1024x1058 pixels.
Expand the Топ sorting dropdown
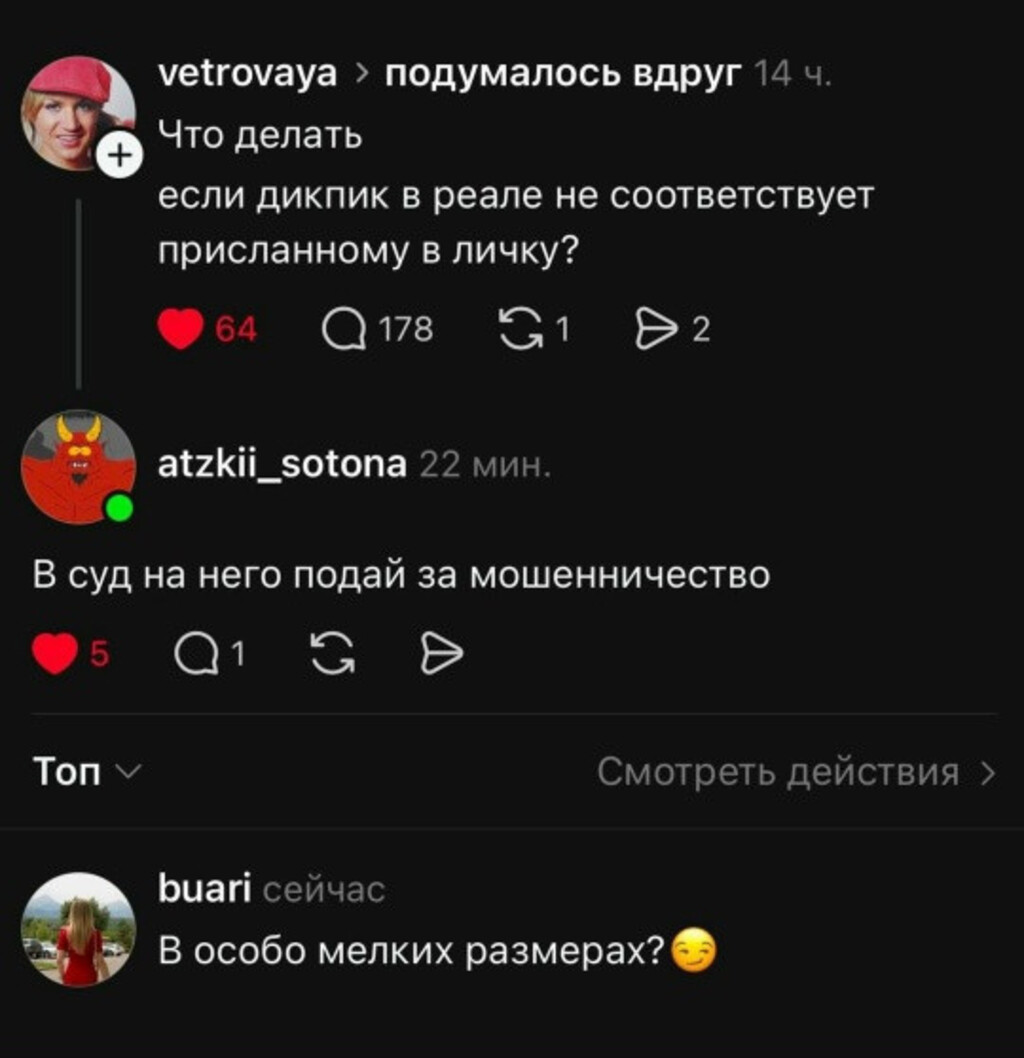[87, 772]
